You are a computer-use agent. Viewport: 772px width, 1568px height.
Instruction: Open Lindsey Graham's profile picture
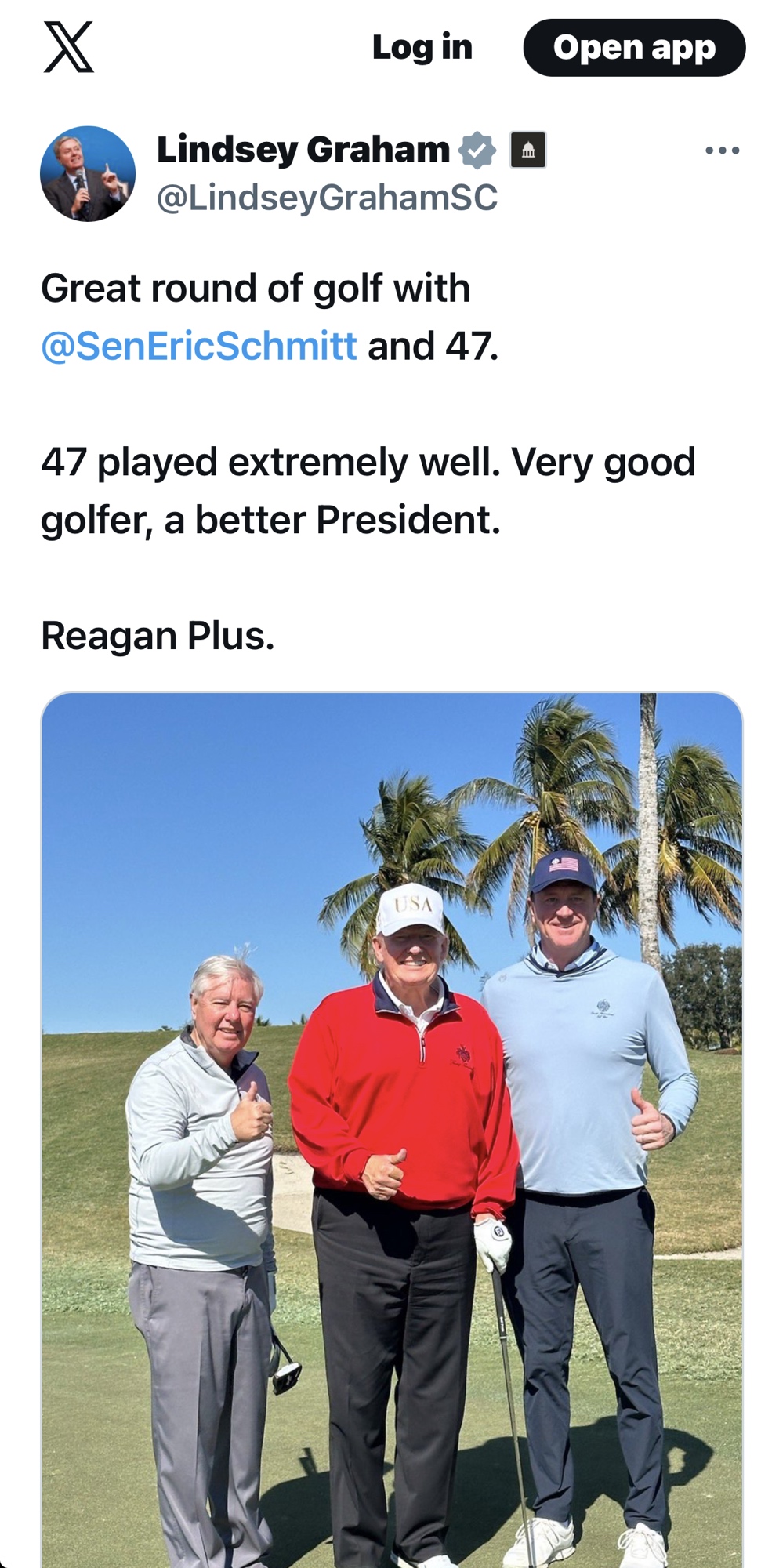(87, 173)
